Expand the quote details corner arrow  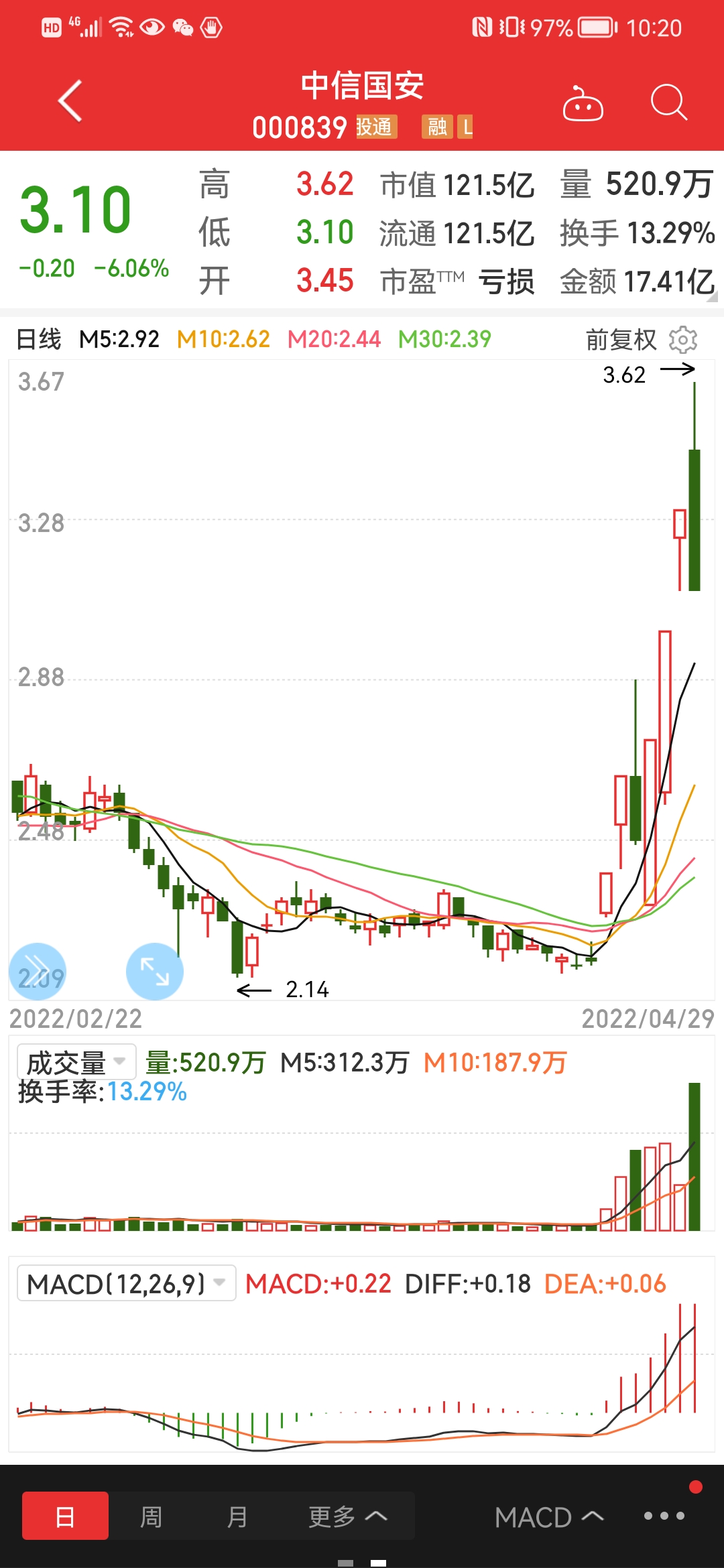712,297
